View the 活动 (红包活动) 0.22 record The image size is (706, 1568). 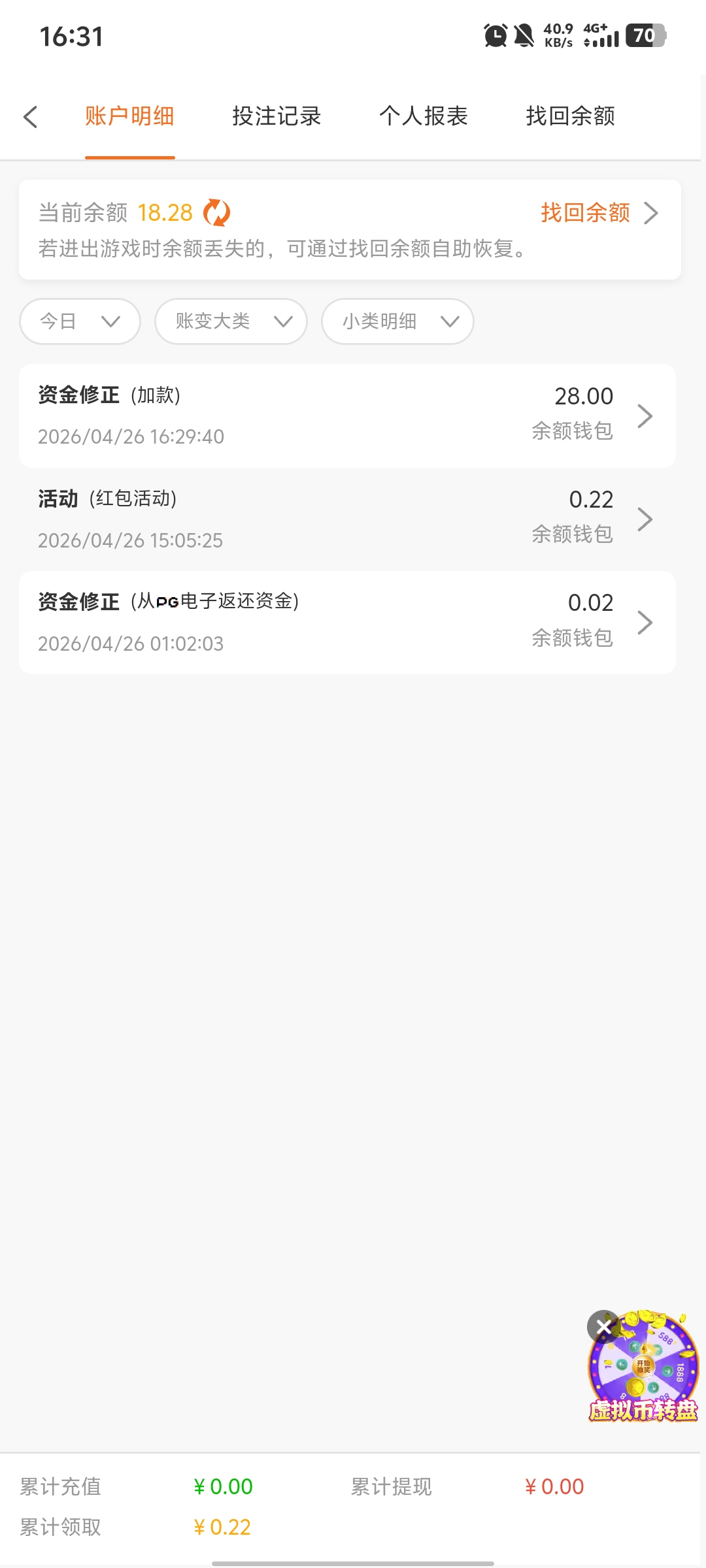[x=347, y=519]
